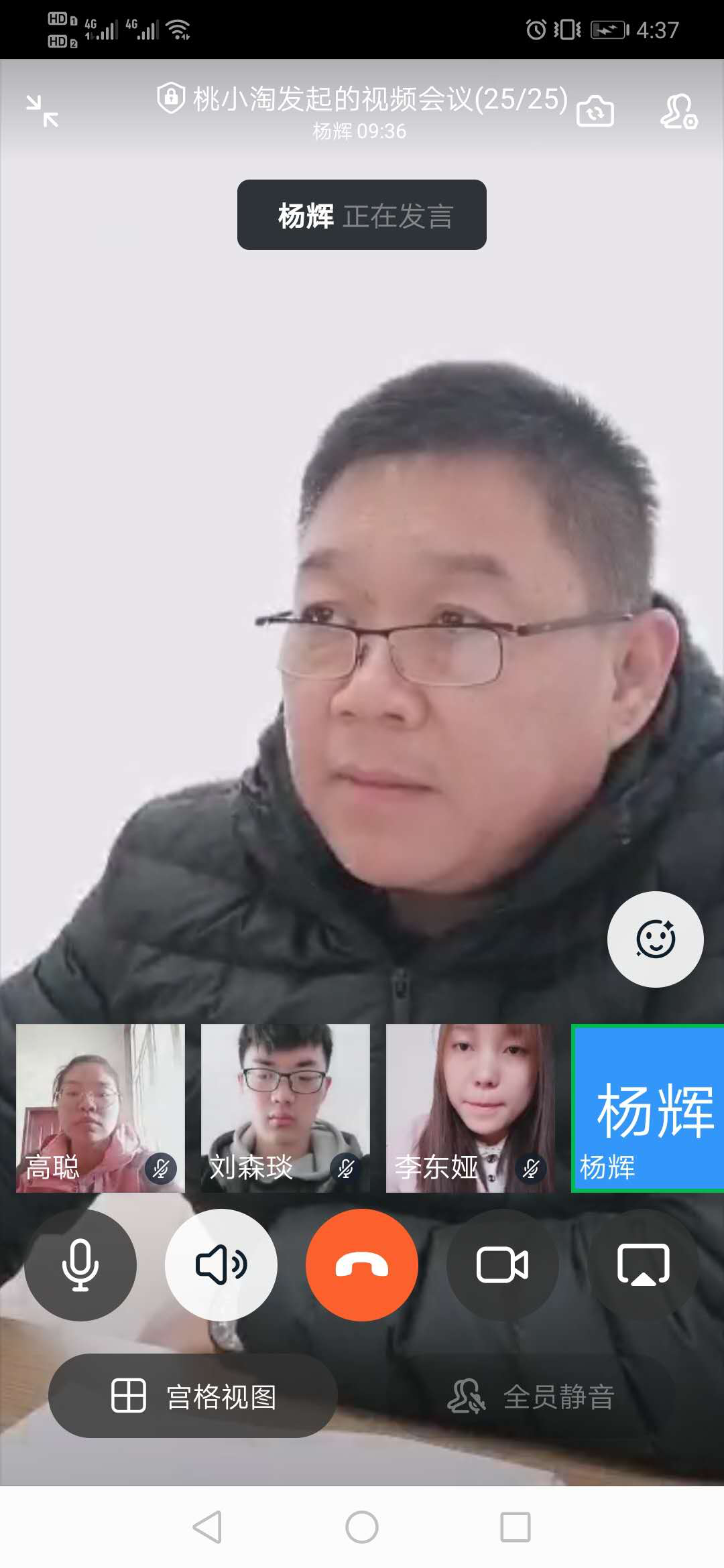Toggle the video camera
Image resolution: width=724 pixels, height=1568 pixels.
coord(503,1264)
